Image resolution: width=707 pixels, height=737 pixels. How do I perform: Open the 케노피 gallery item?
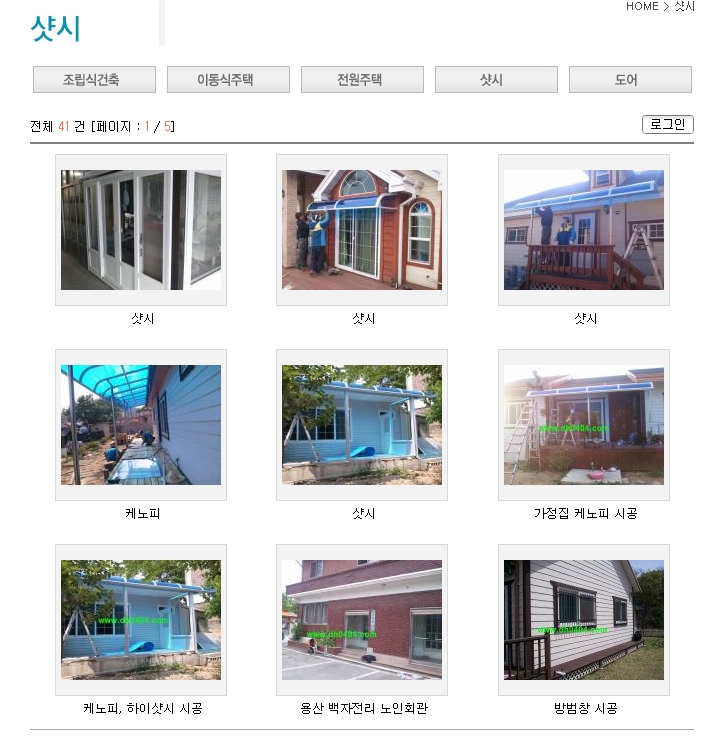(141, 425)
